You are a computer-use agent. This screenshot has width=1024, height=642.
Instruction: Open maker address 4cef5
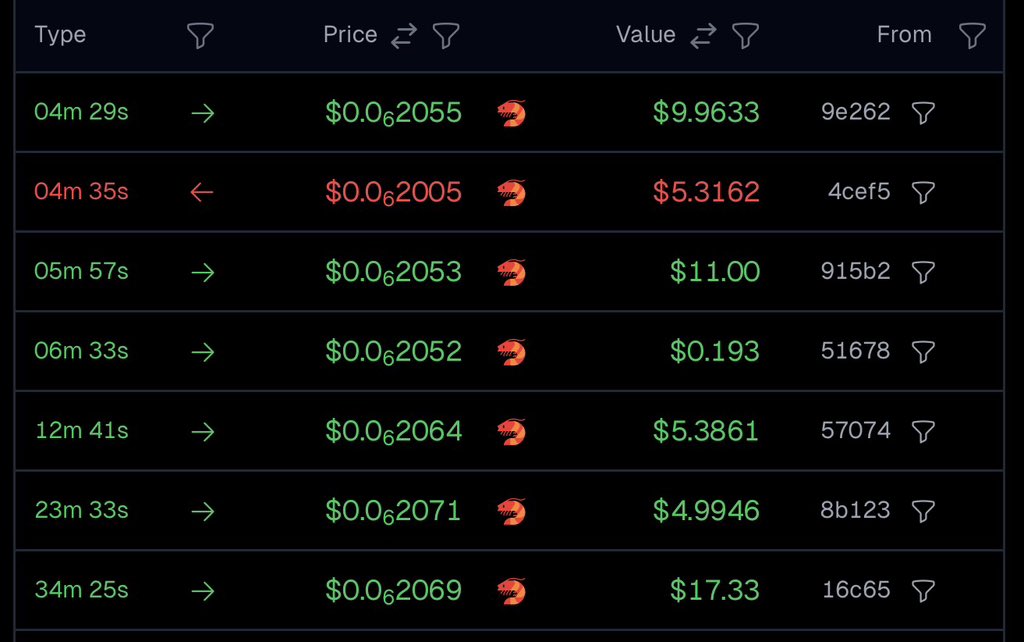click(x=858, y=192)
